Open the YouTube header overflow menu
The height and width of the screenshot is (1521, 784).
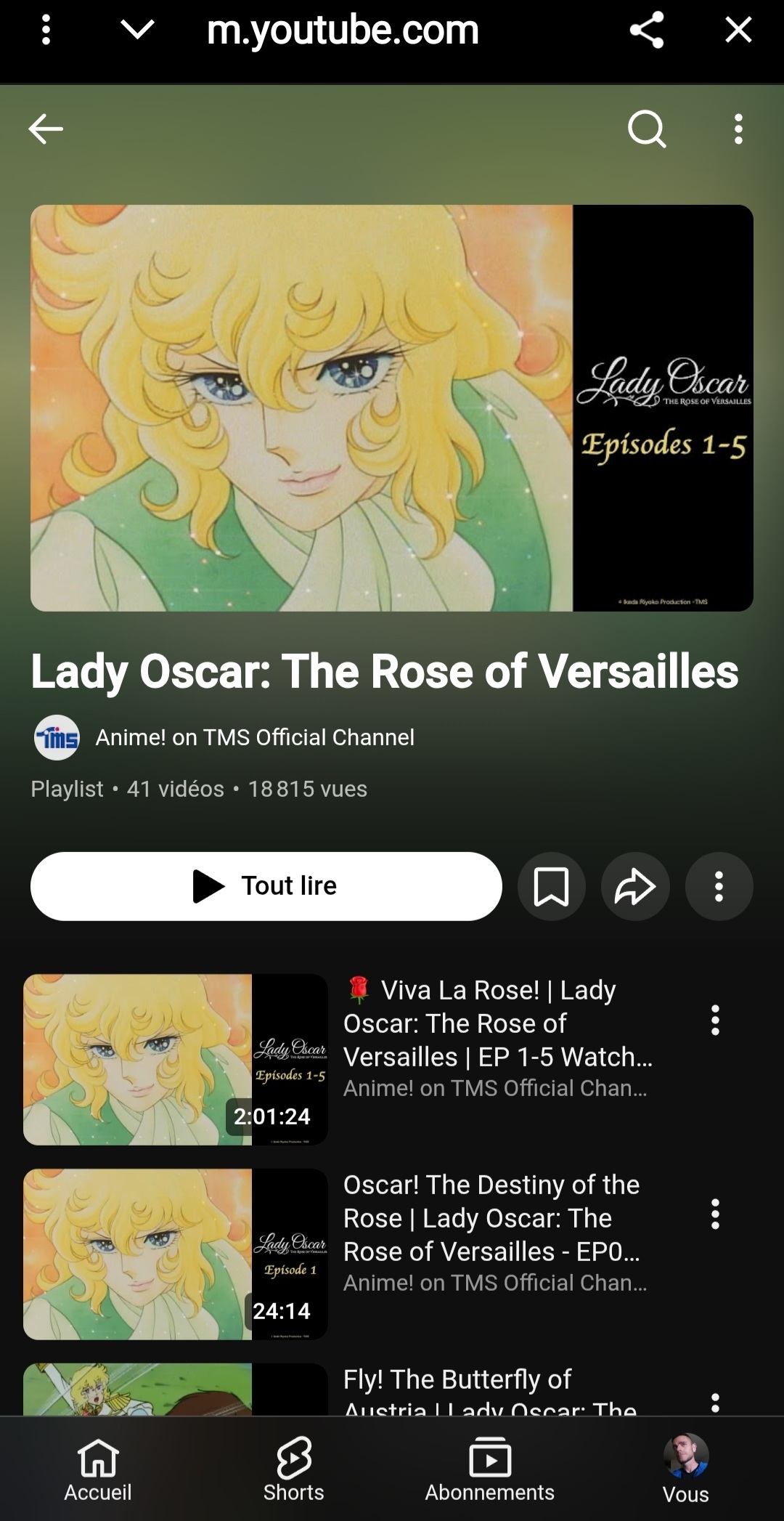point(738,129)
